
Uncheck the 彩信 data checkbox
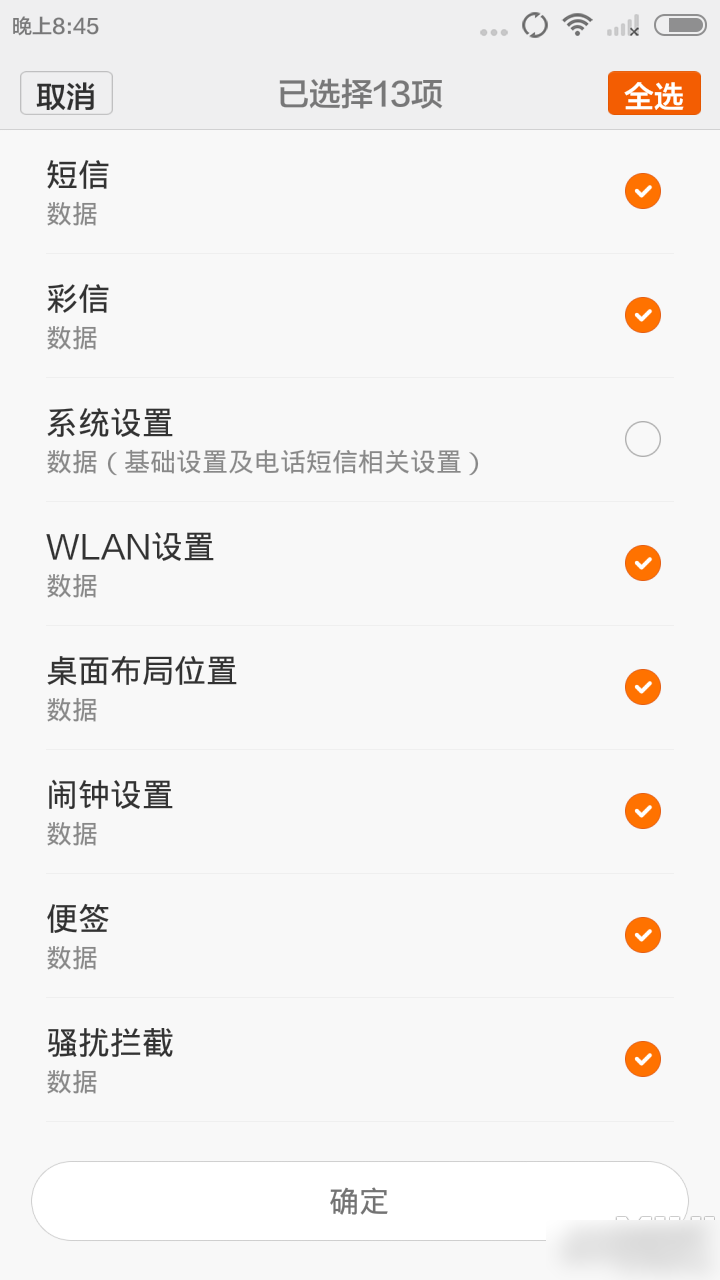(x=643, y=315)
